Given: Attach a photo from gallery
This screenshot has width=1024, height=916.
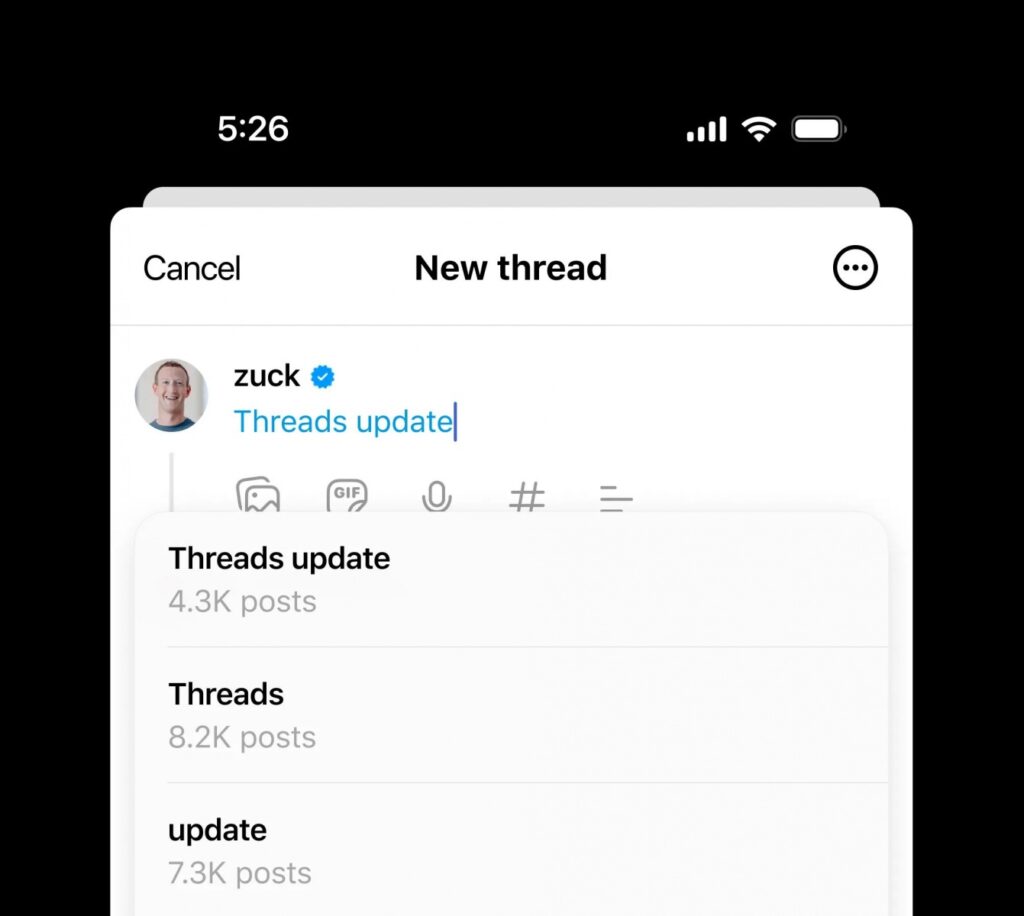Looking at the screenshot, I should pos(257,495).
